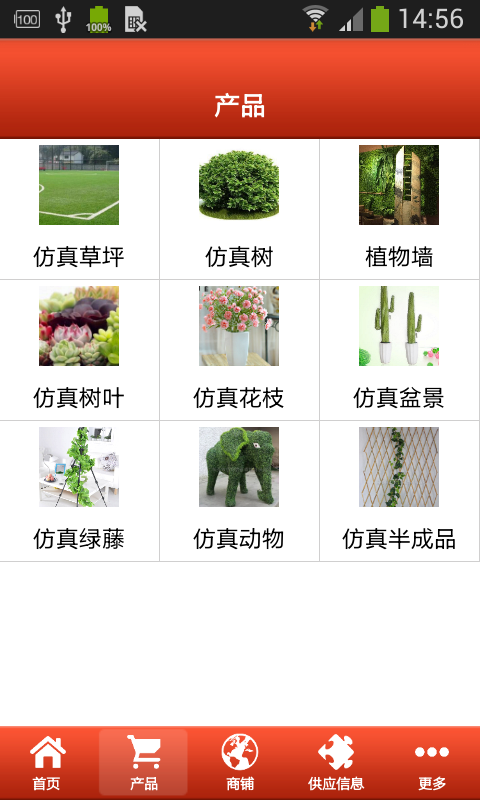The height and width of the screenshot is (800, 480).
Task: Open the 仿真花枝 category
Action: pyautogui.click(x=239, y=350)
